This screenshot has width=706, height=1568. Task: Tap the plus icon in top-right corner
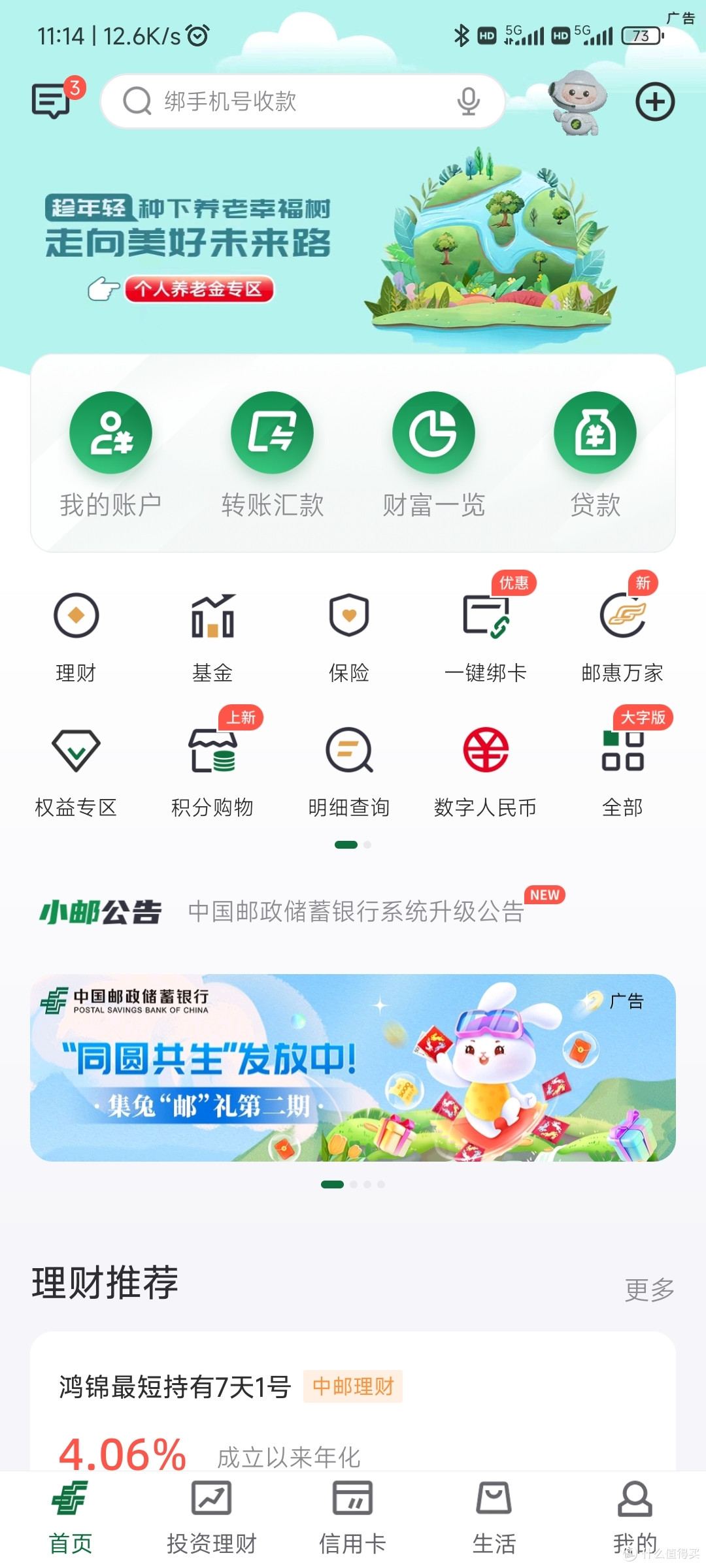click(654, 101)
